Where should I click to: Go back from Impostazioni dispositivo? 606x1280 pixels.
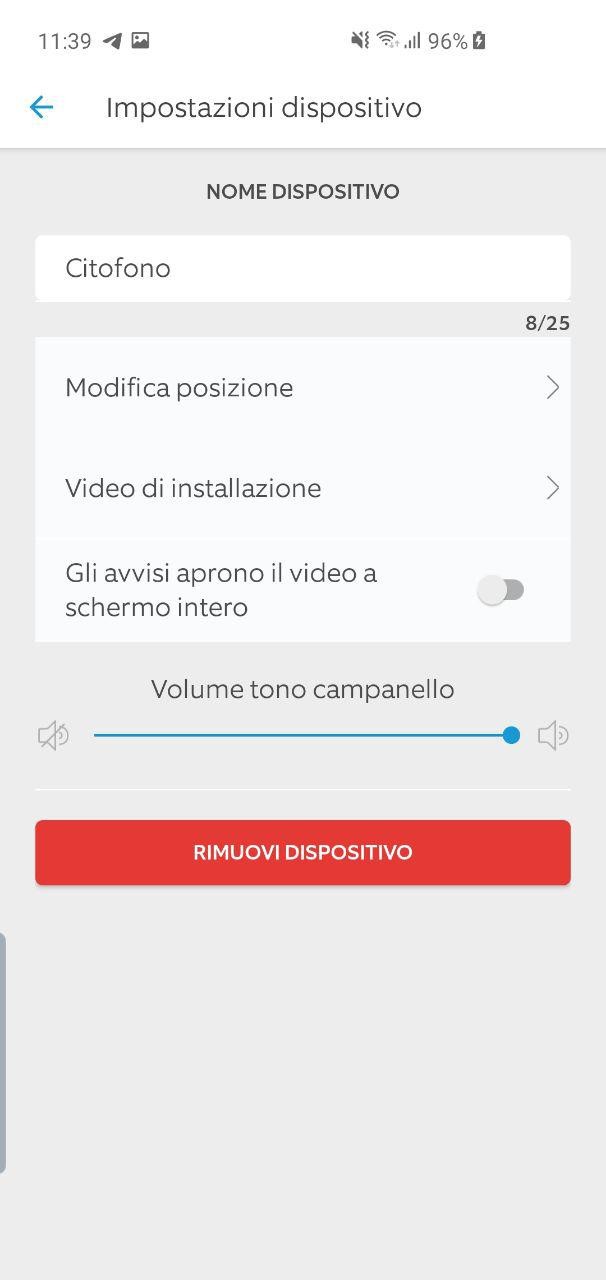coord(41,107)
